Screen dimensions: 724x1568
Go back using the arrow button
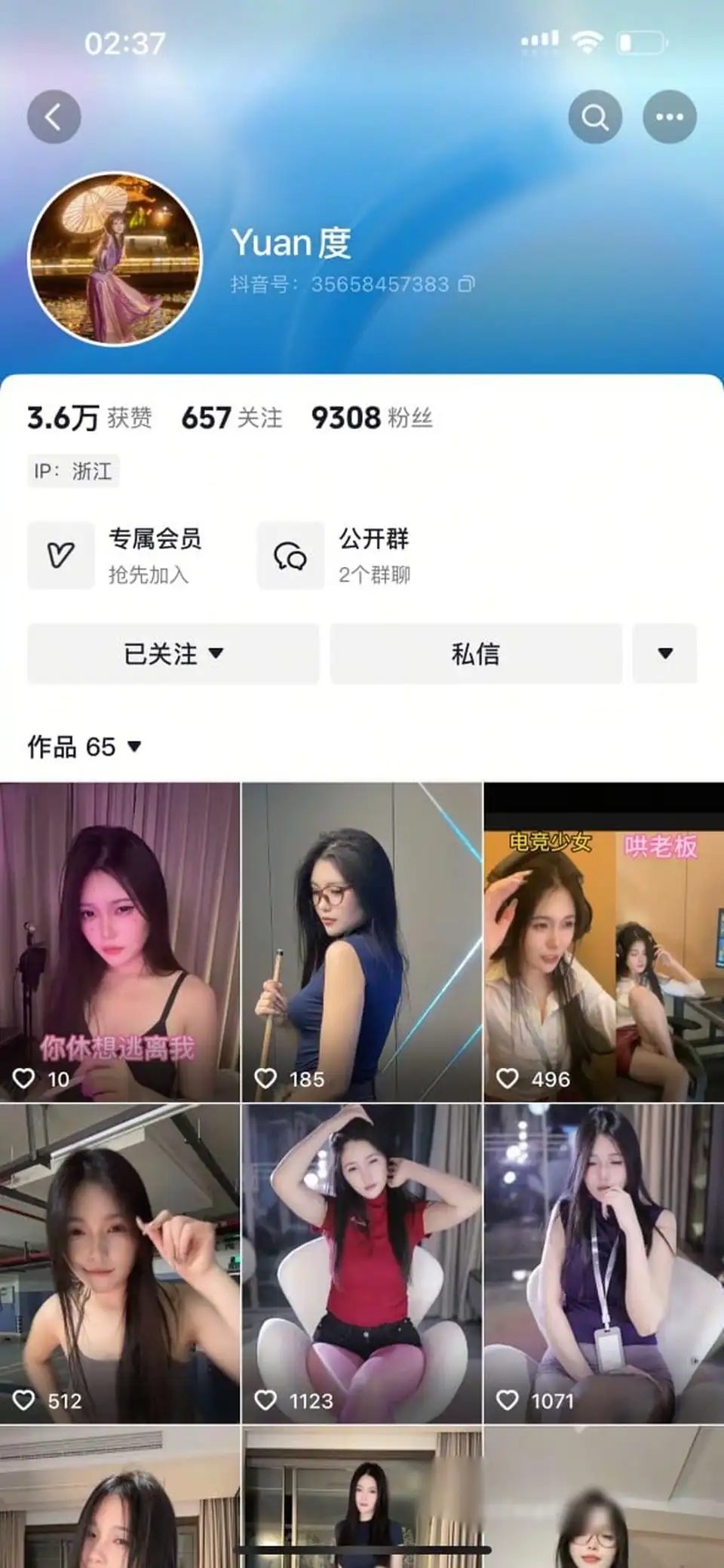tap(54, 117)
